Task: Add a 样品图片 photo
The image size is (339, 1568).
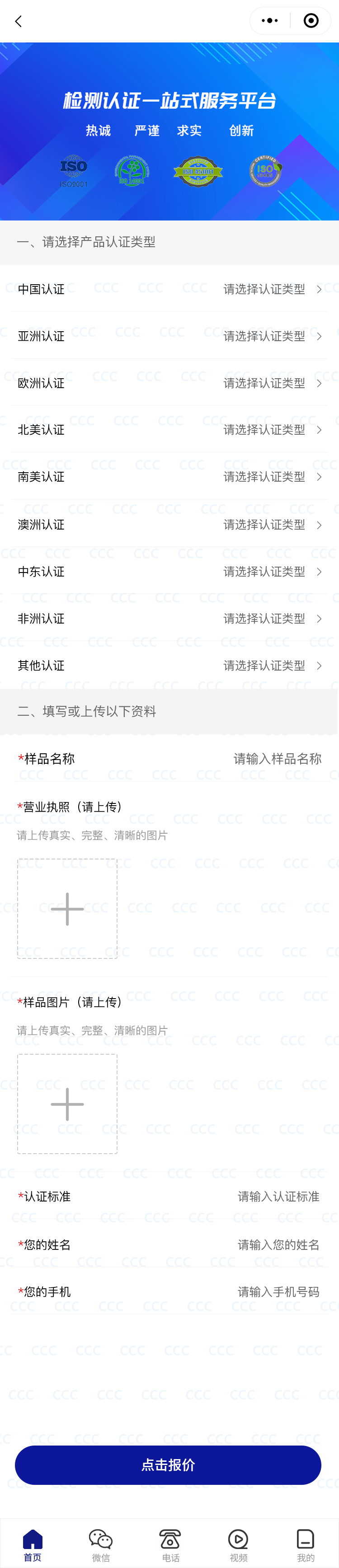Action: coord(67,1103)
